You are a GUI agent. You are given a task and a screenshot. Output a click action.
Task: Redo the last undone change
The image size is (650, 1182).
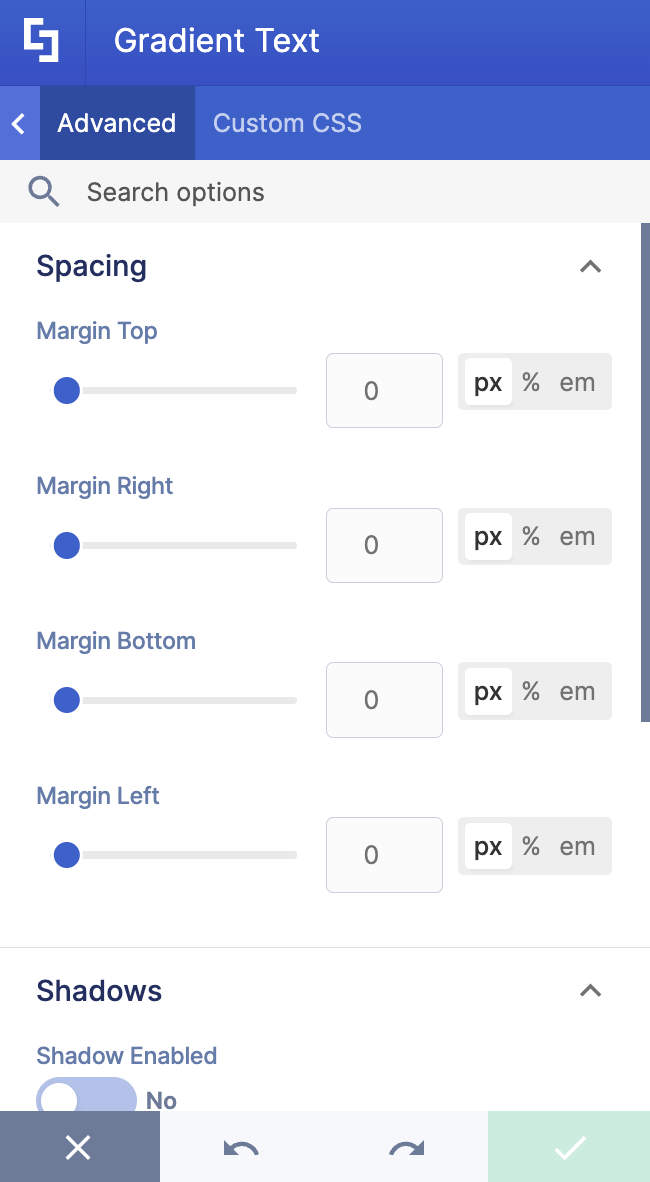click(x=407, y=1148)
